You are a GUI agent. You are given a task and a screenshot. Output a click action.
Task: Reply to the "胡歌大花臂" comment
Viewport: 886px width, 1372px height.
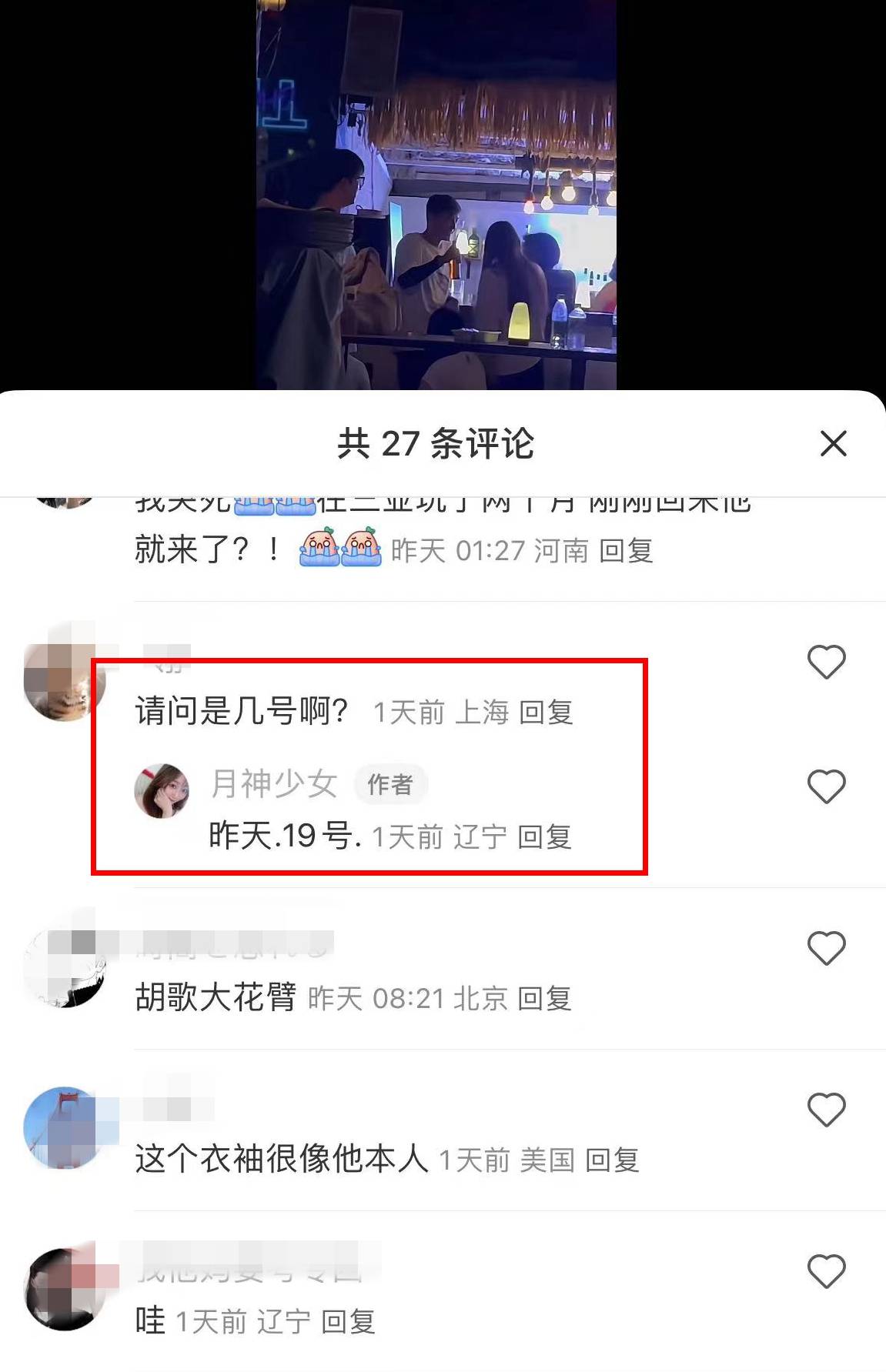[544, 999]
